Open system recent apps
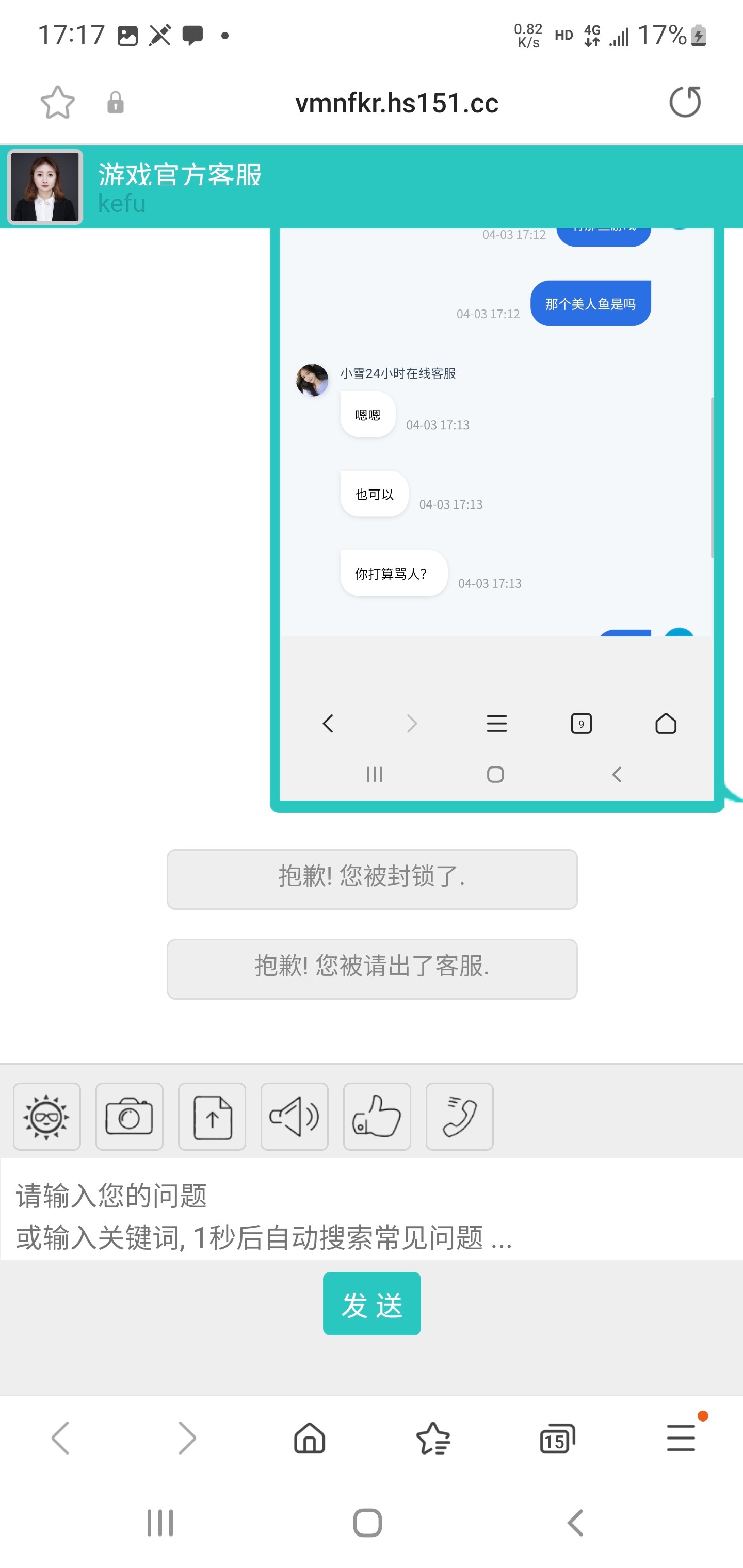 160,1523
